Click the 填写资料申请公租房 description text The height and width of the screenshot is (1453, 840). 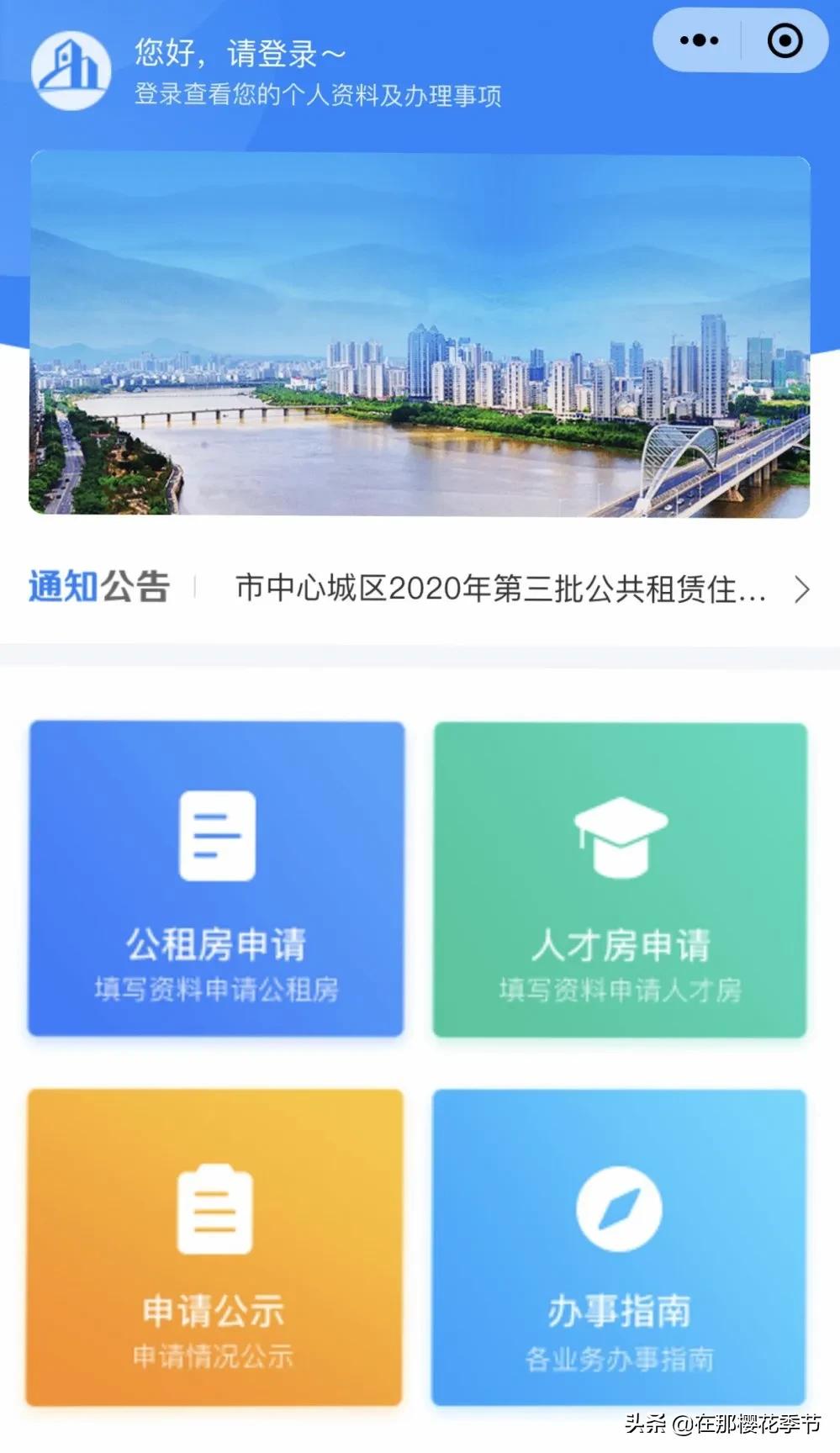(217, 989)
